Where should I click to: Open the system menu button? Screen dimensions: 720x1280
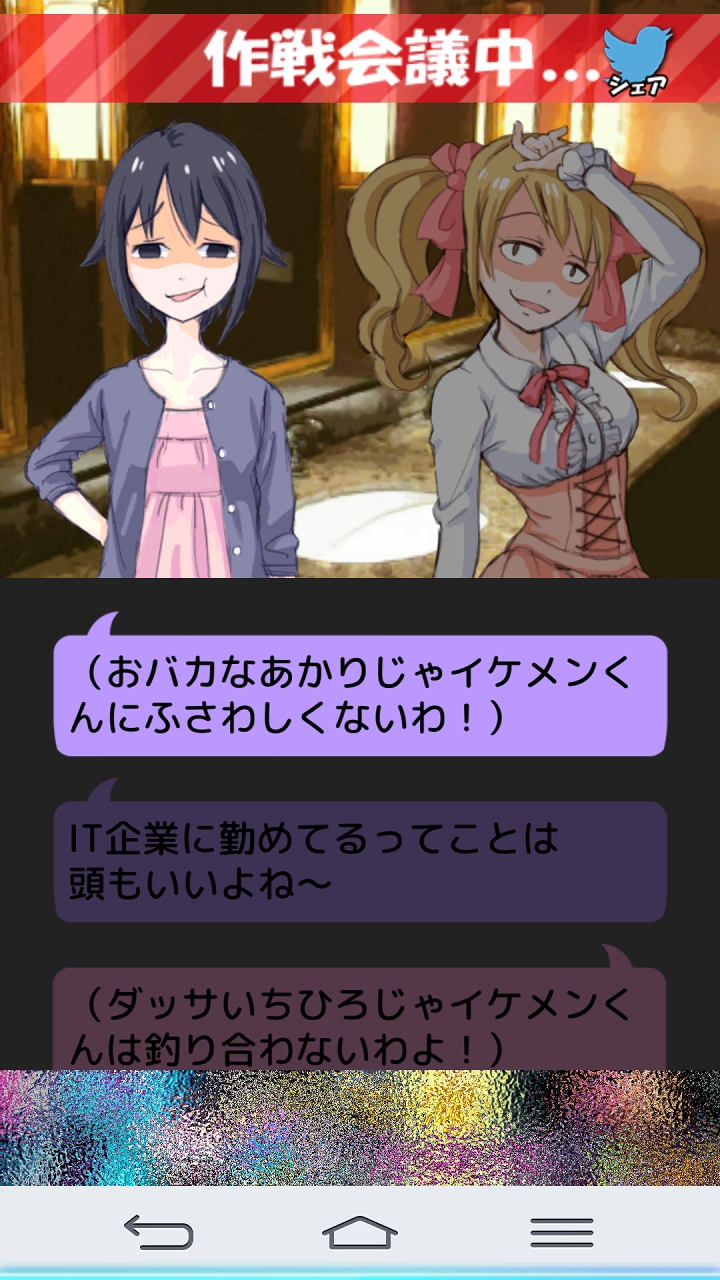coord(561,1231)
